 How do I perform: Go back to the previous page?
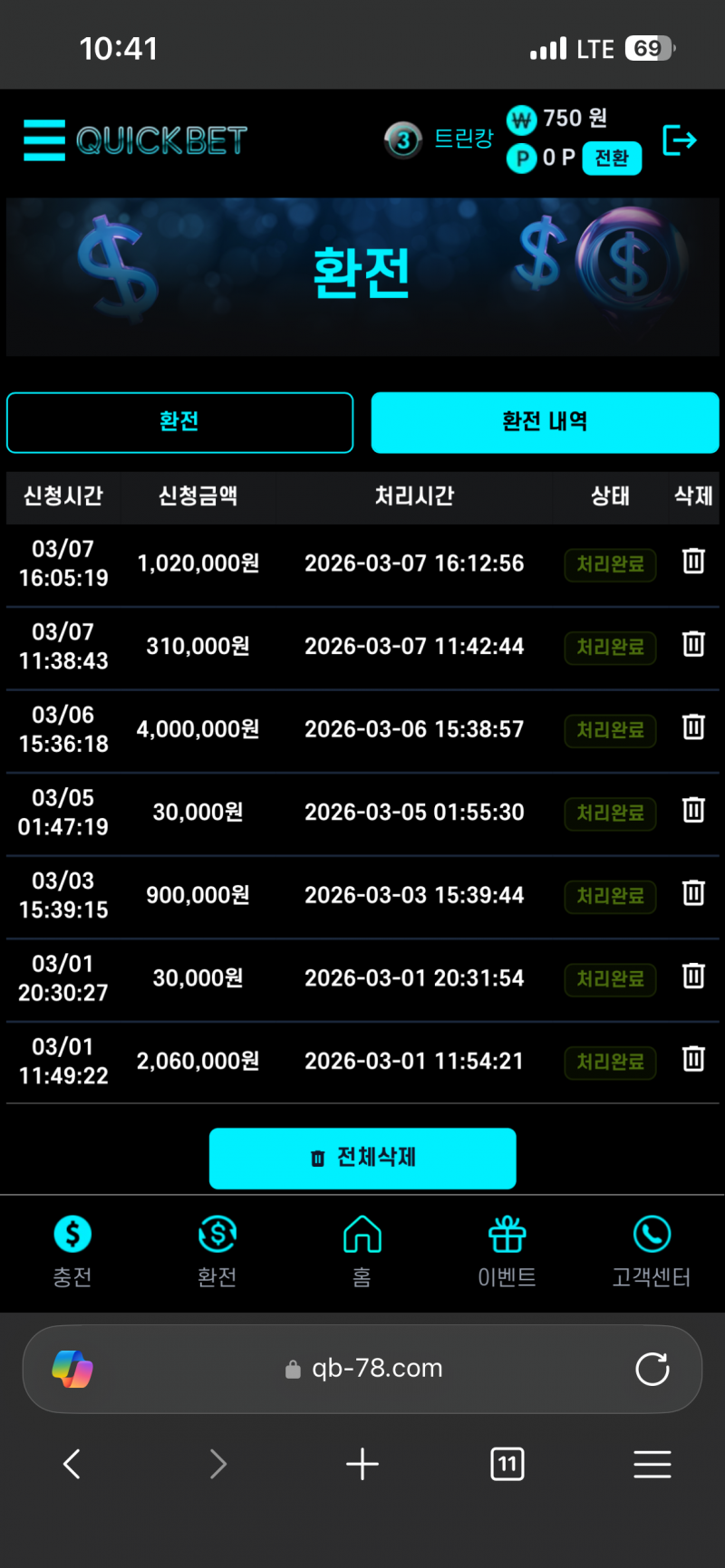coord(72,1464)
